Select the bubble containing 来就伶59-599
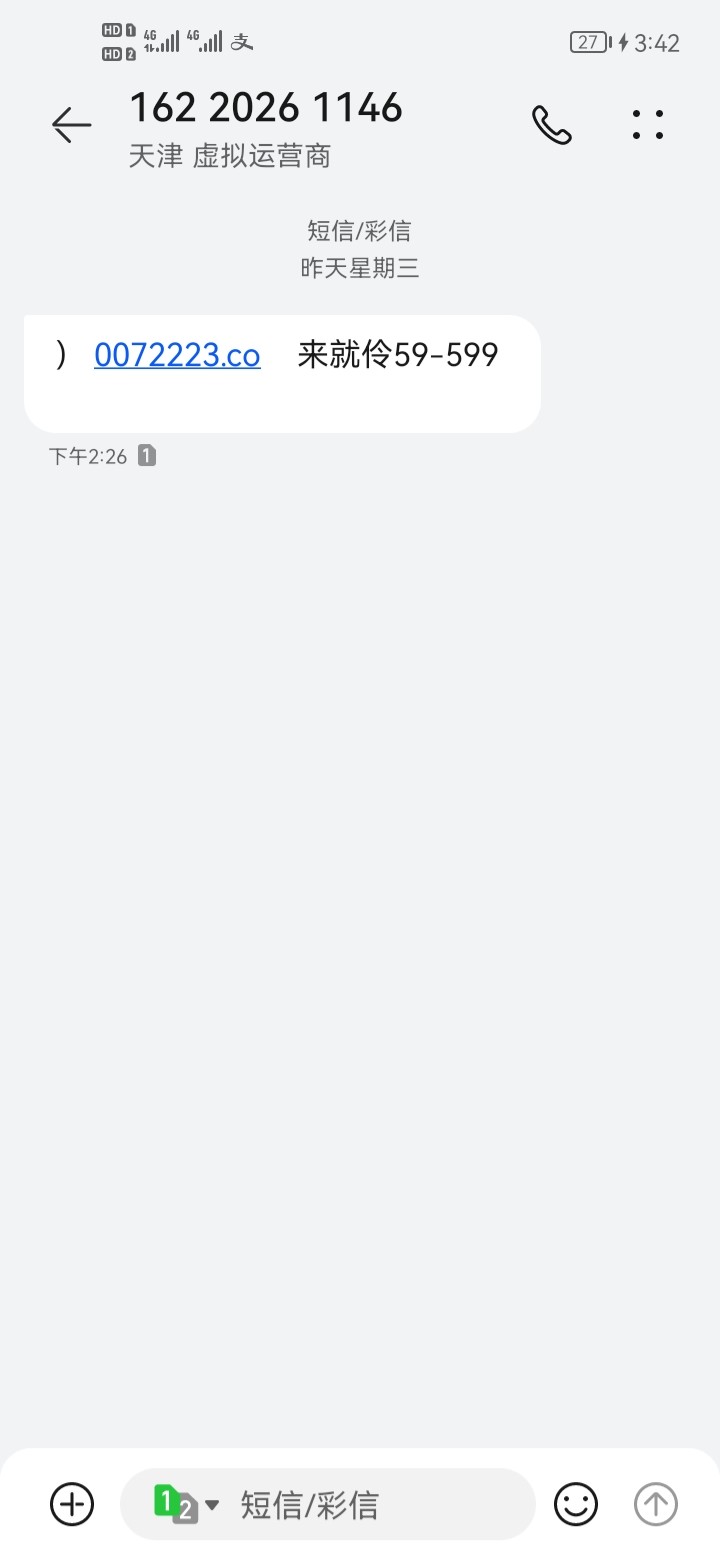 click(397, 355)
